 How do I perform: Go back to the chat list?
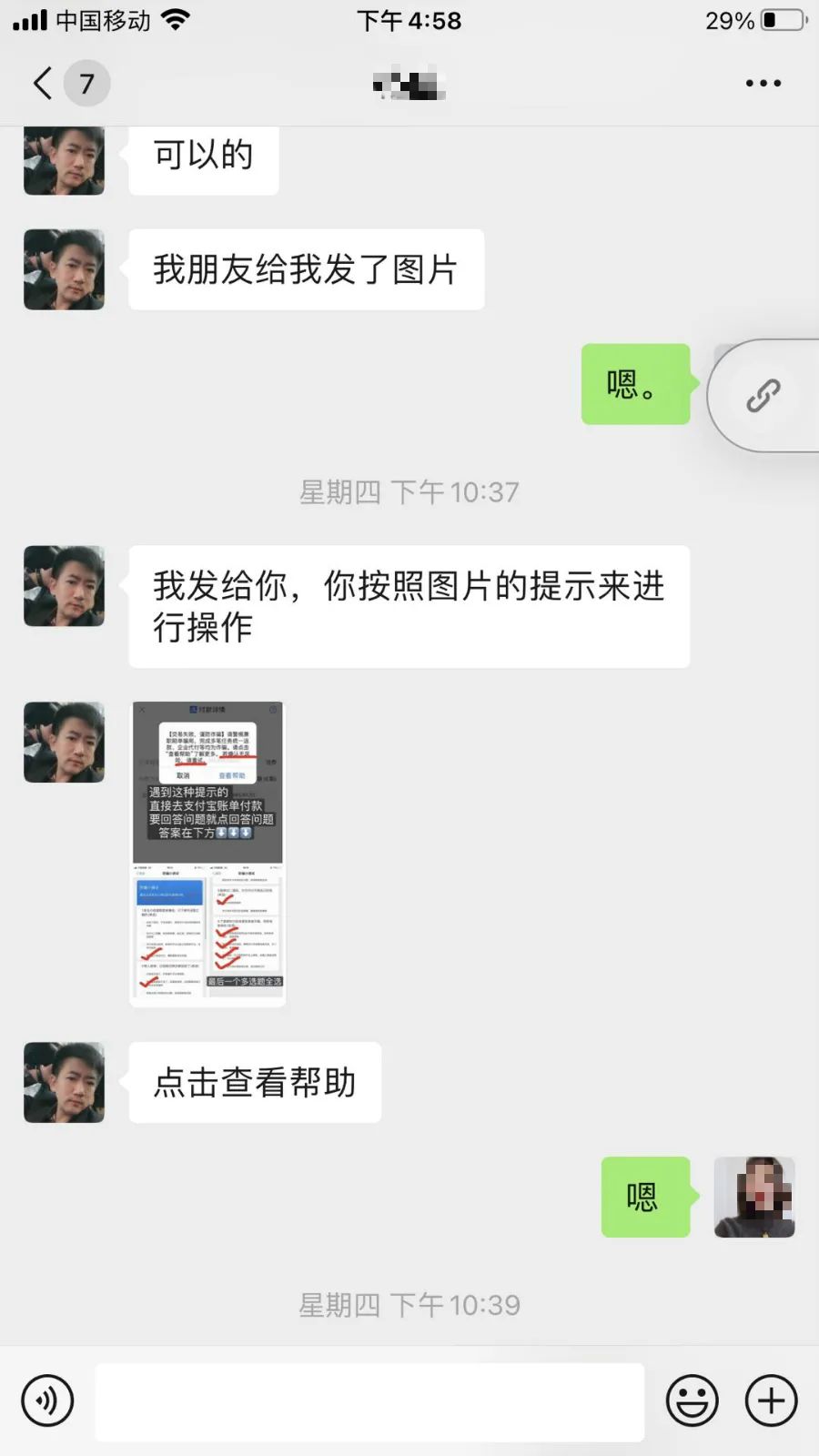[43, 83]
